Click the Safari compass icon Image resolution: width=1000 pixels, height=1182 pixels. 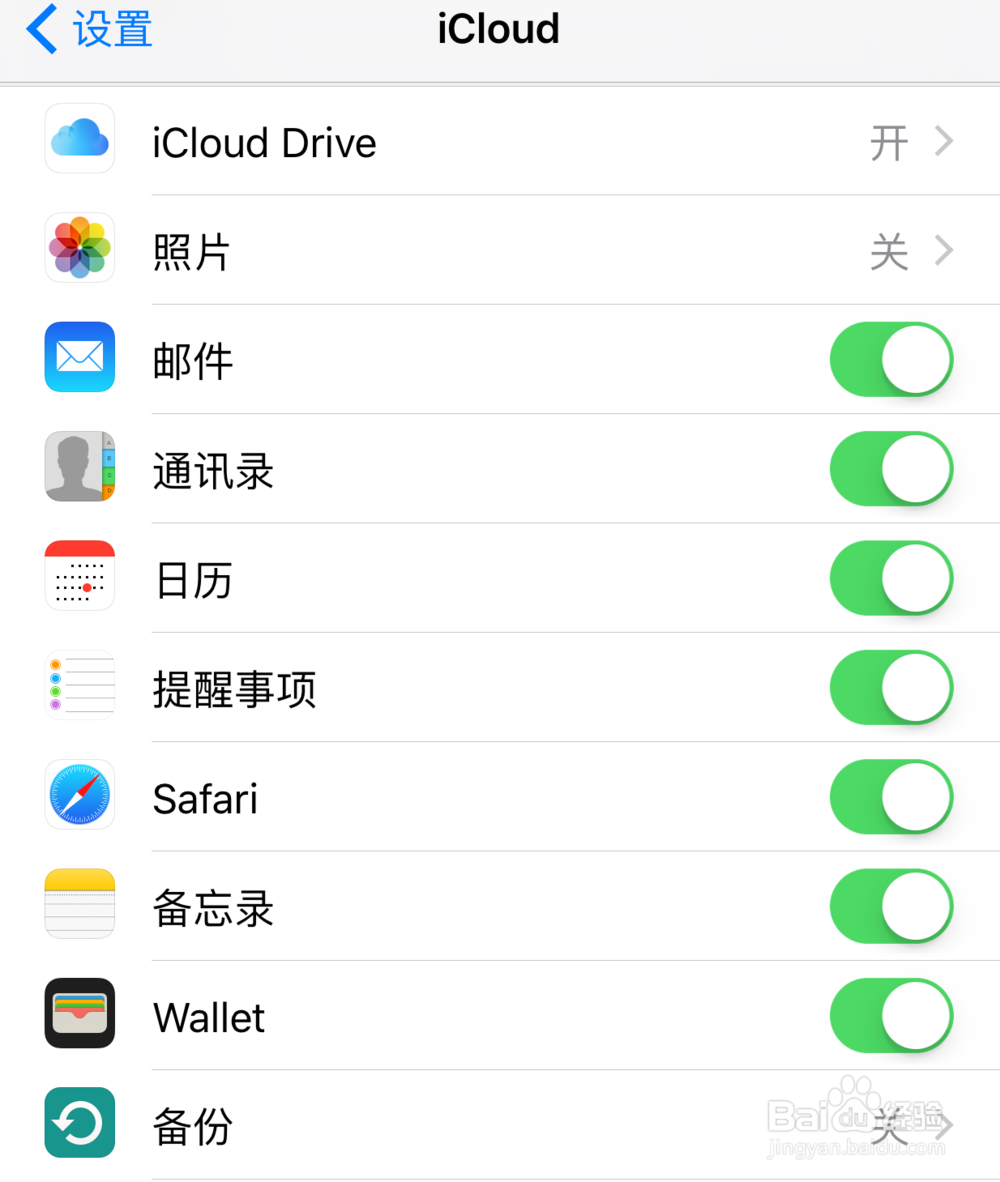click(x=79, y=795)
